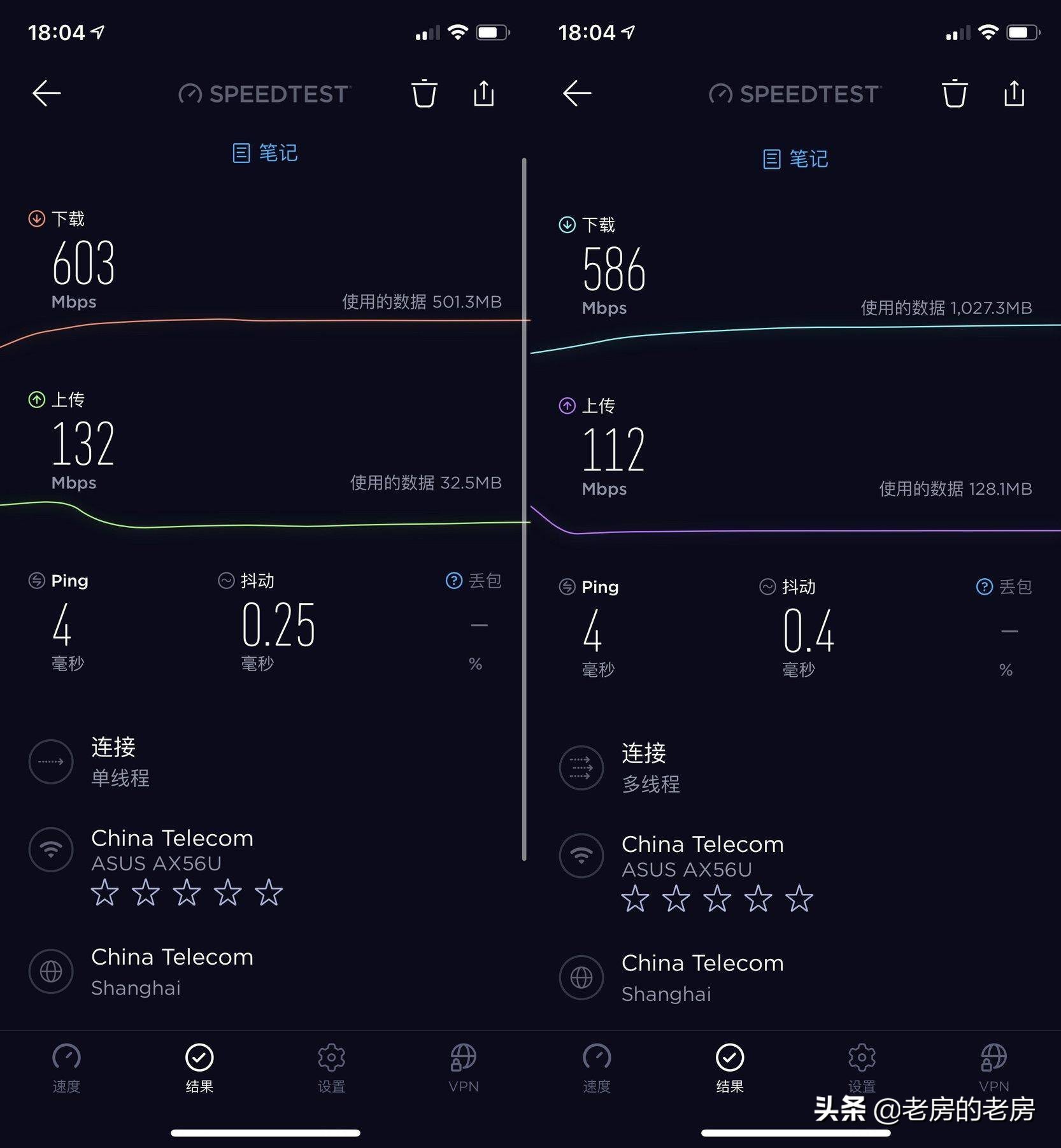This screenshot has width=1061, height=1148.
Task: Open the 丢包 packet loss help icon
Action: 453,580
